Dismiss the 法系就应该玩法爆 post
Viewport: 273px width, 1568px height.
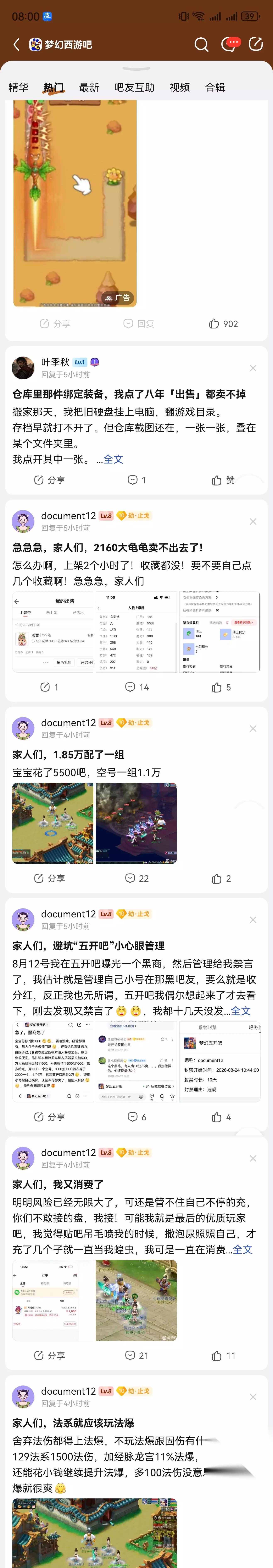(253, 1397)
